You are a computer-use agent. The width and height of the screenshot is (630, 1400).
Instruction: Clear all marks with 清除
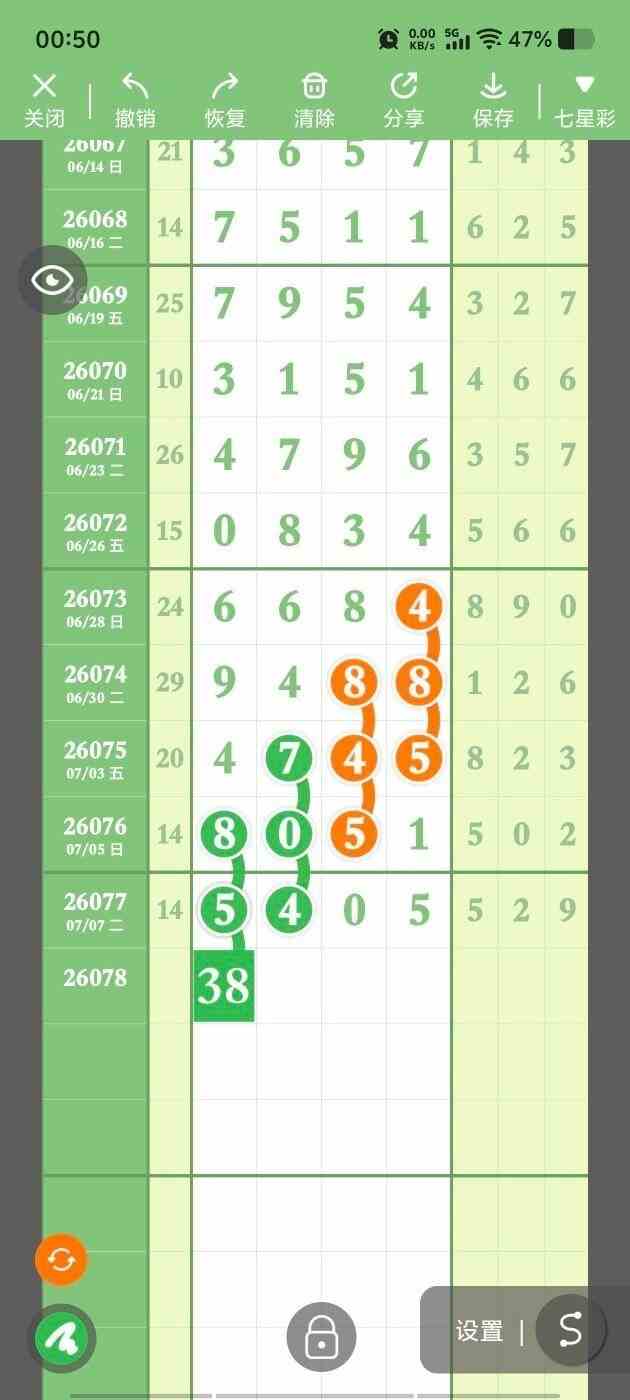[x=314, y=100]
